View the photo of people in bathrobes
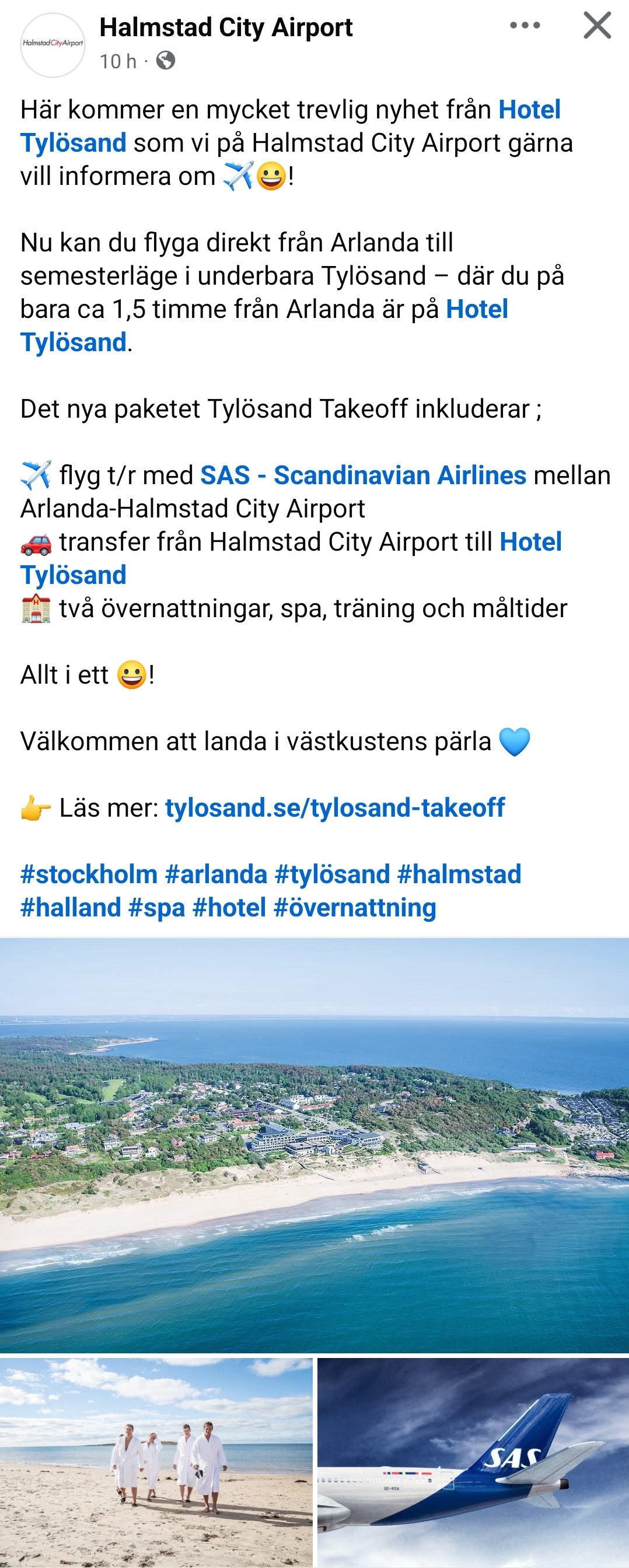 pos(156,1462)
